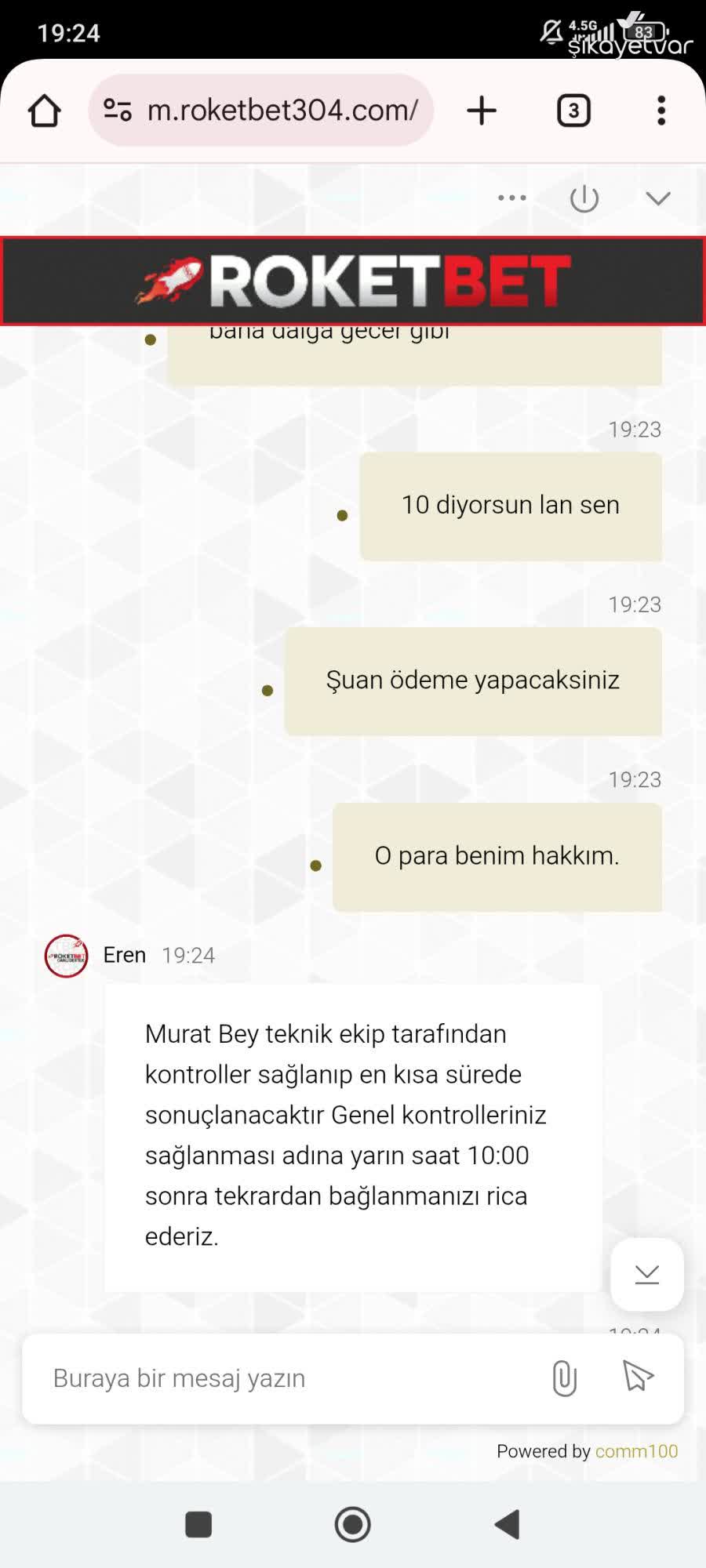Image resolution: width=706 pixels, height=1568 pixels.
Task: Click the Powered by comm100 link
Action: tap(636, 1451)
